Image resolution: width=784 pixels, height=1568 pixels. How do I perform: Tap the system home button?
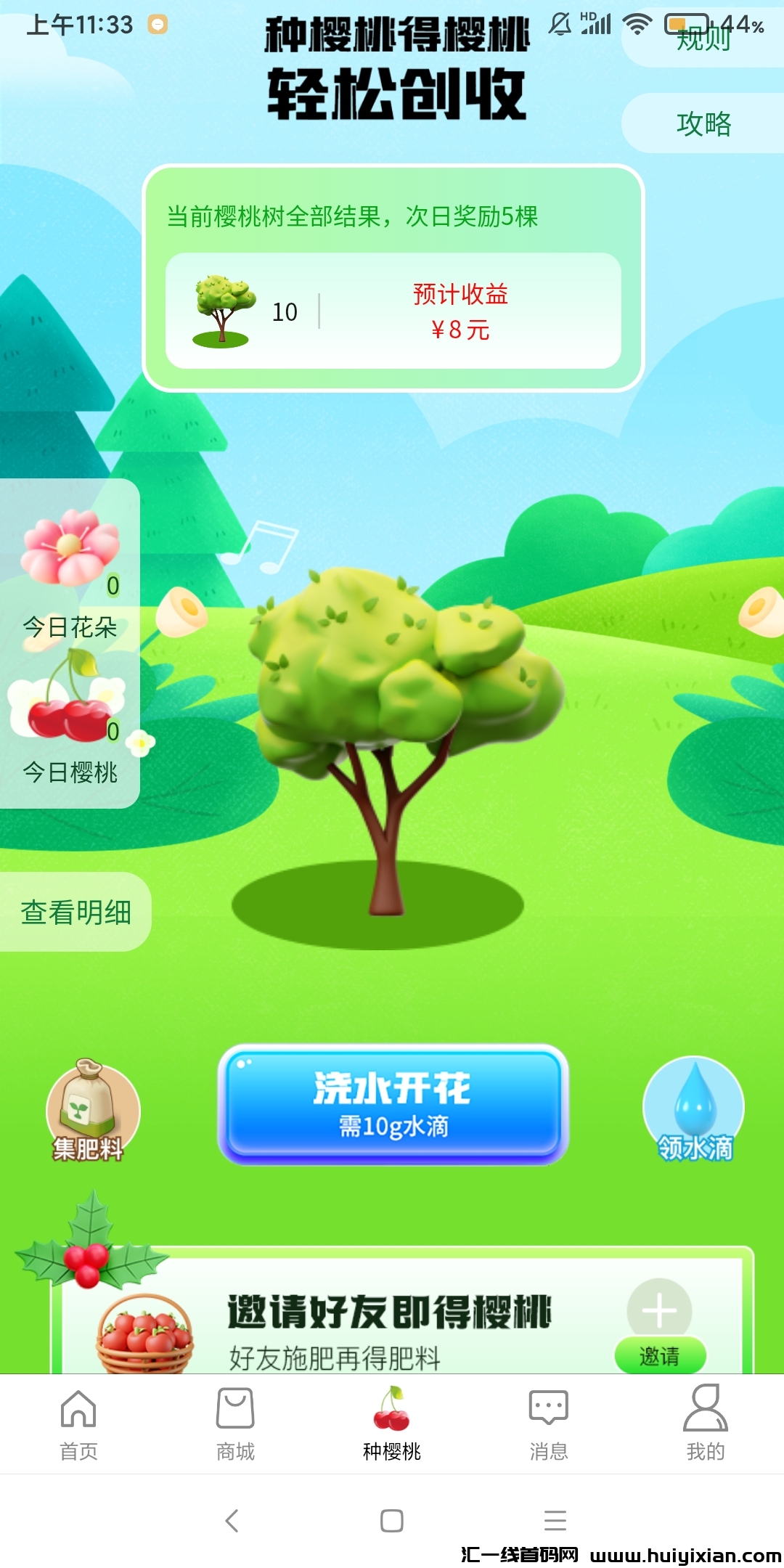pyautogui.click(x=392, y=1520)
